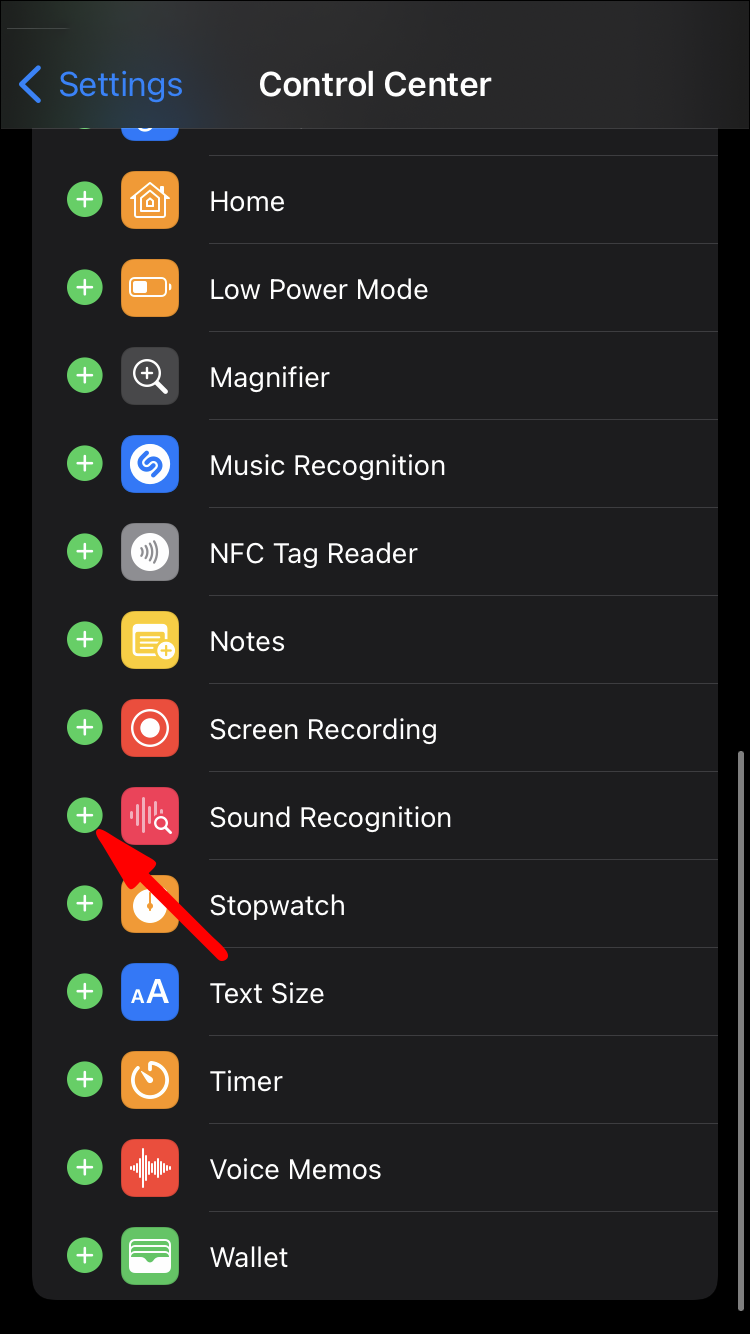
Task: Add Low Power Mode control
Action: [x=85, y=288]
